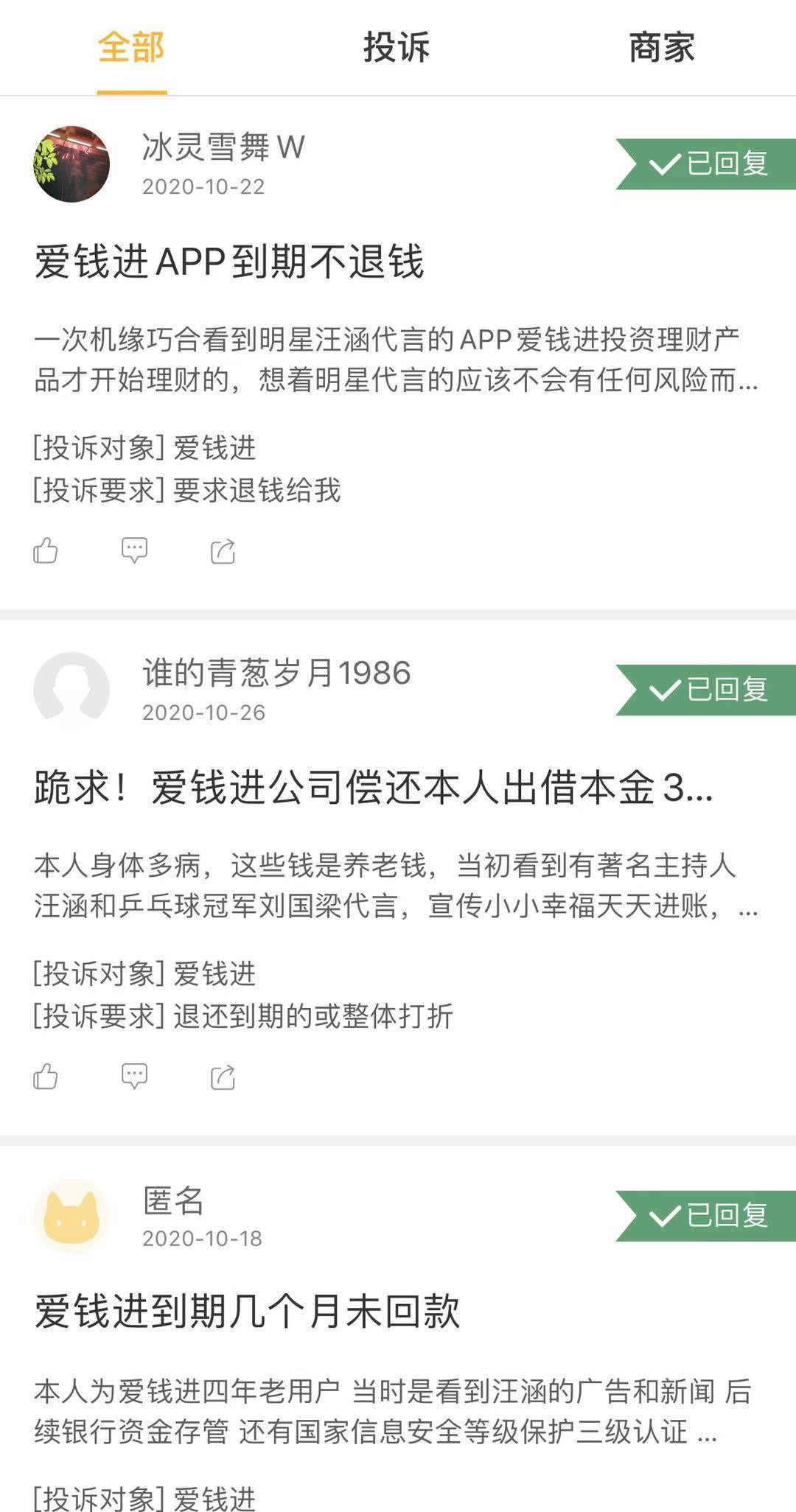The height and width of the screenshot is (1512, 796).
Task: Switch to the 投诉 tab
Action: [396, 48]
